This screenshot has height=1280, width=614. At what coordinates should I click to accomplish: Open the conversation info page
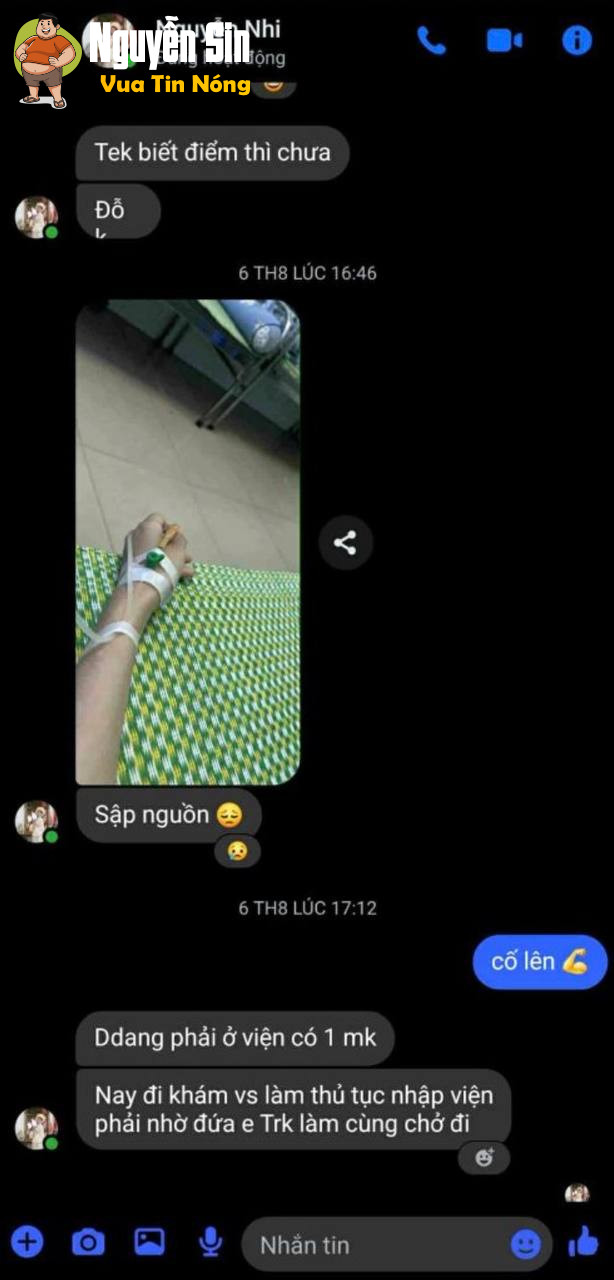[x=577, y=41]
